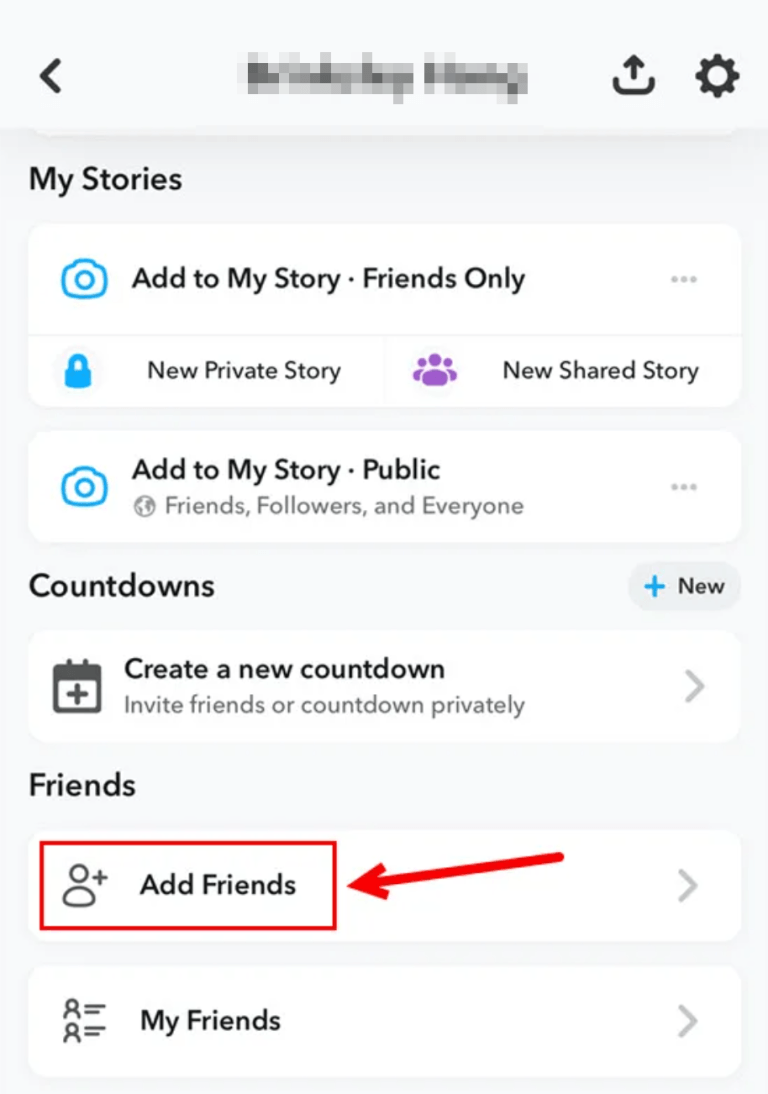Tap the blurred profile name in the header
This screenshot has height=1094, width=768.
[x=384, y=75]
